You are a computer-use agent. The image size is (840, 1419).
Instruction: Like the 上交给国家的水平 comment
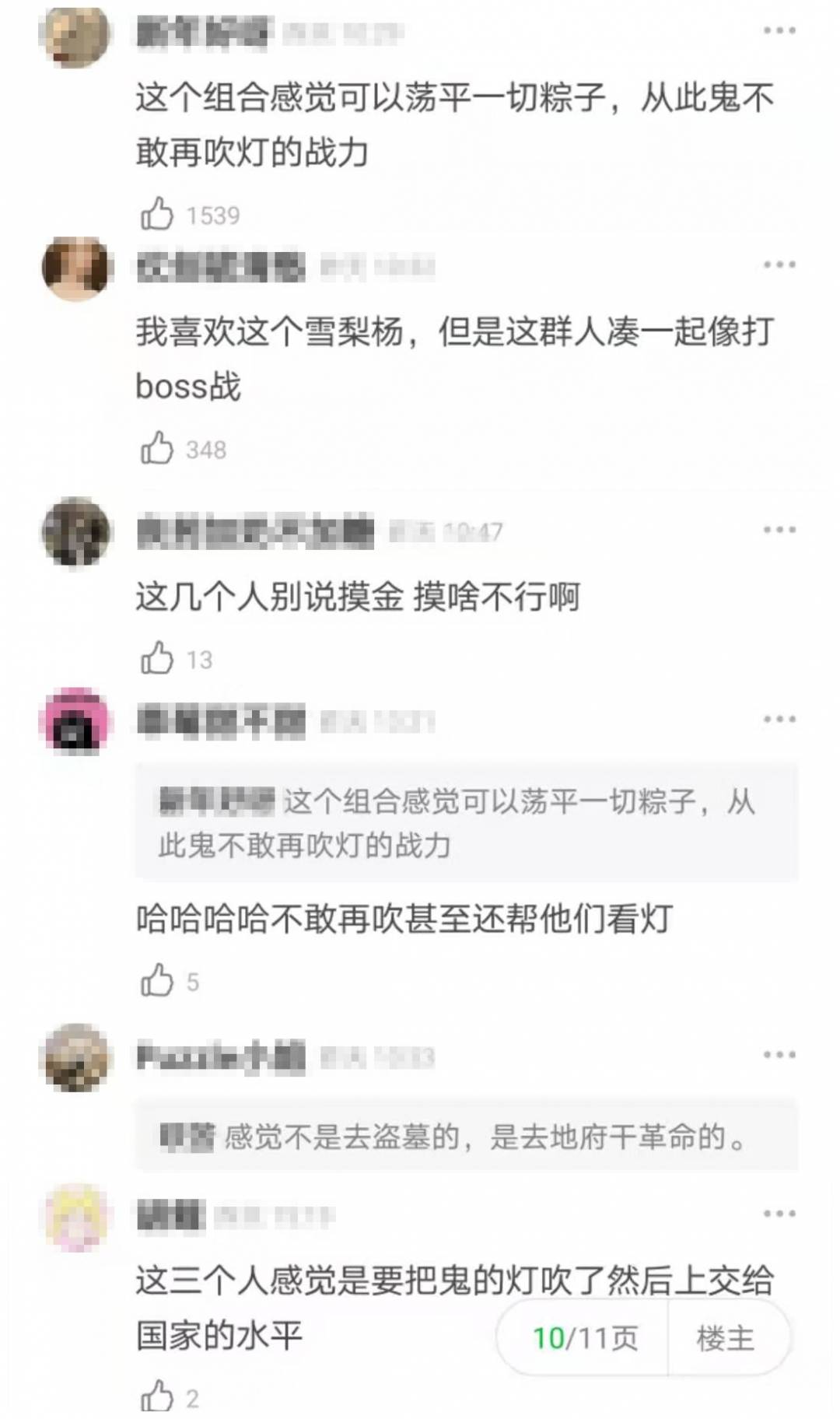(156, 1396)
